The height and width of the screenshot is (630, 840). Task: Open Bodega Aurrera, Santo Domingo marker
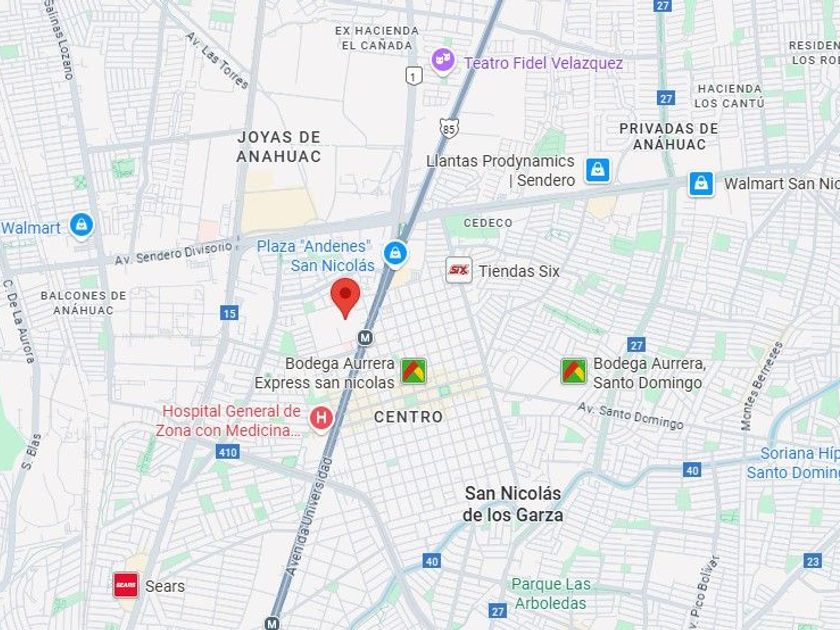(574, 372)
